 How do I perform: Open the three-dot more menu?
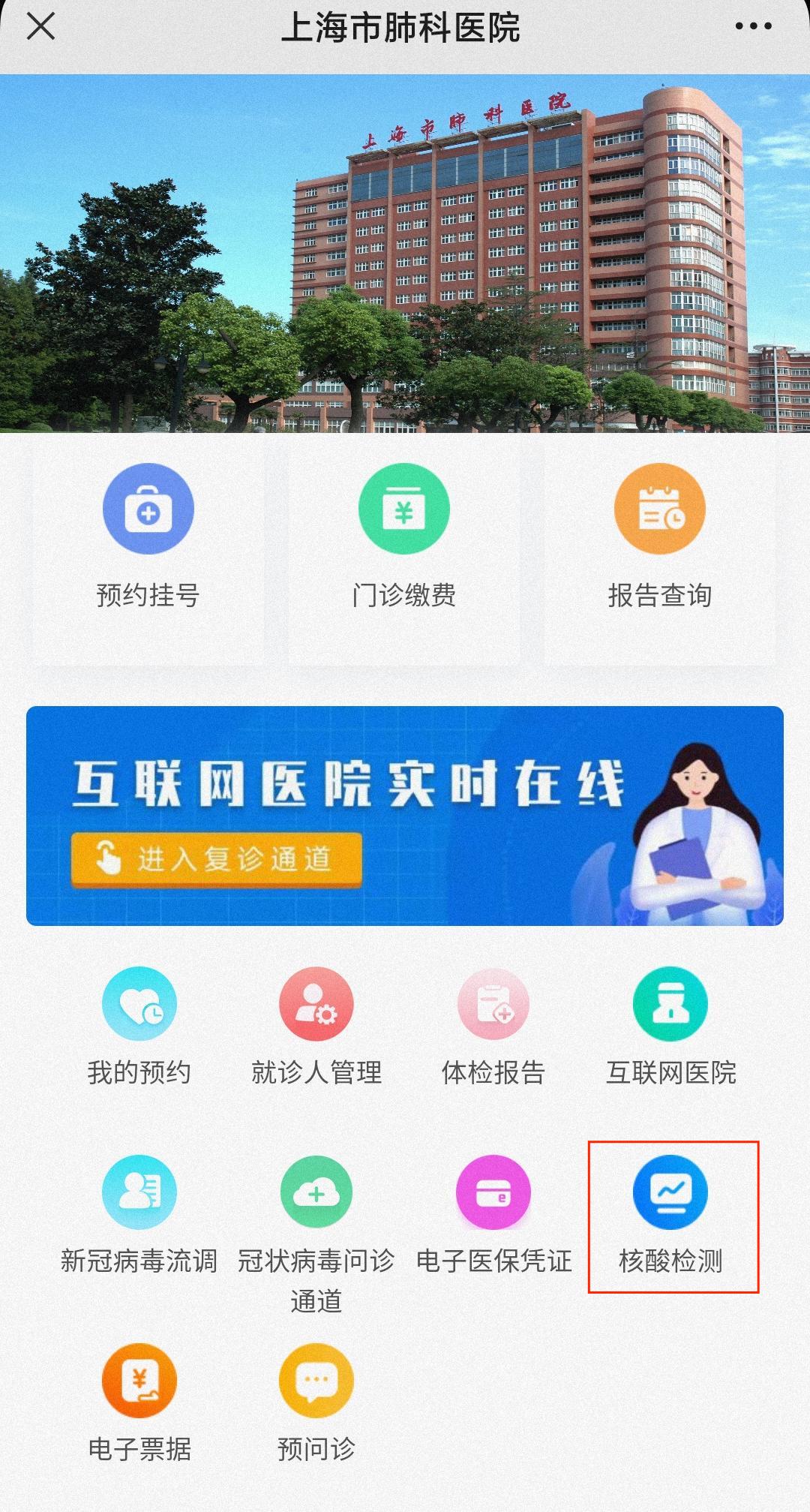[x=752, y=27]
